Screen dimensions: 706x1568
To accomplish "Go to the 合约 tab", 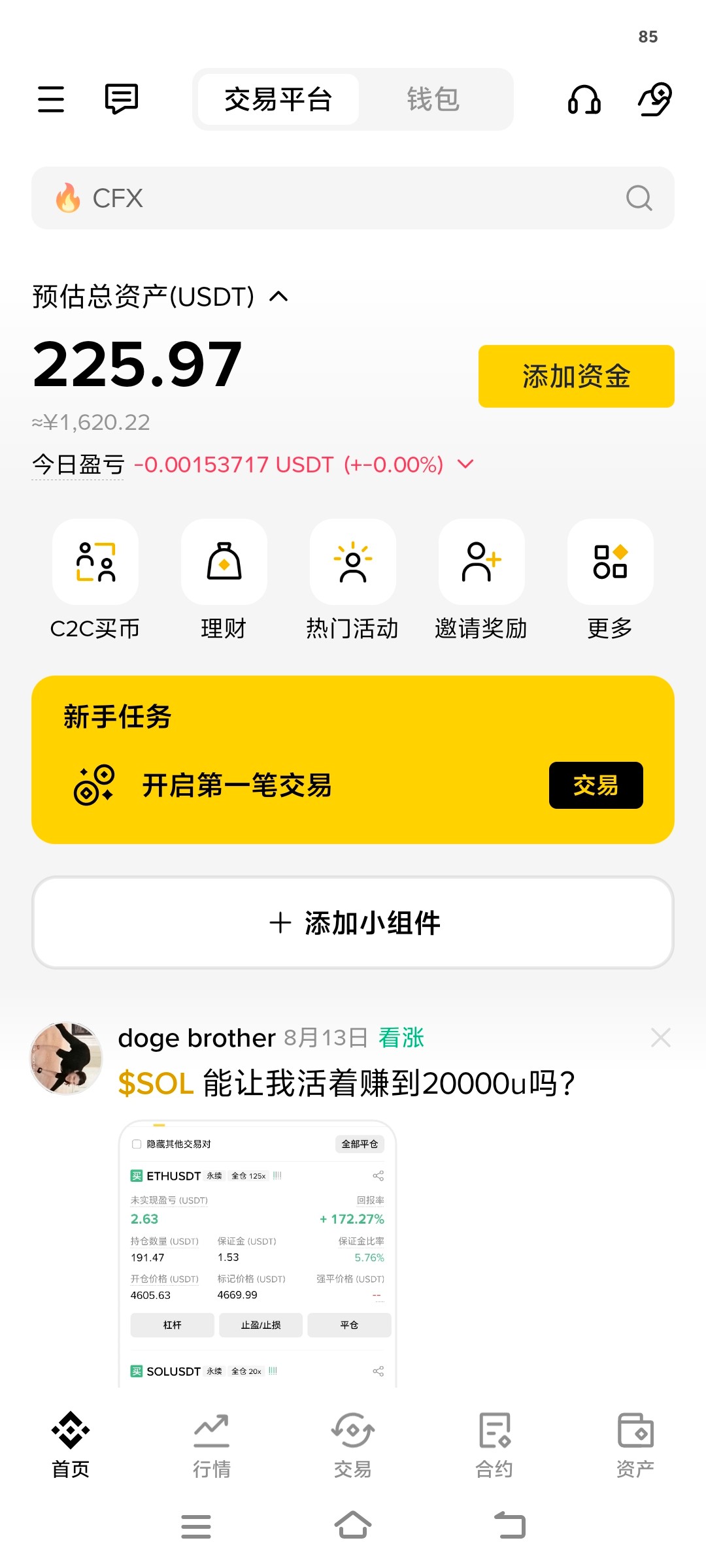I will pyautogui.click(x=494, y=1445).
